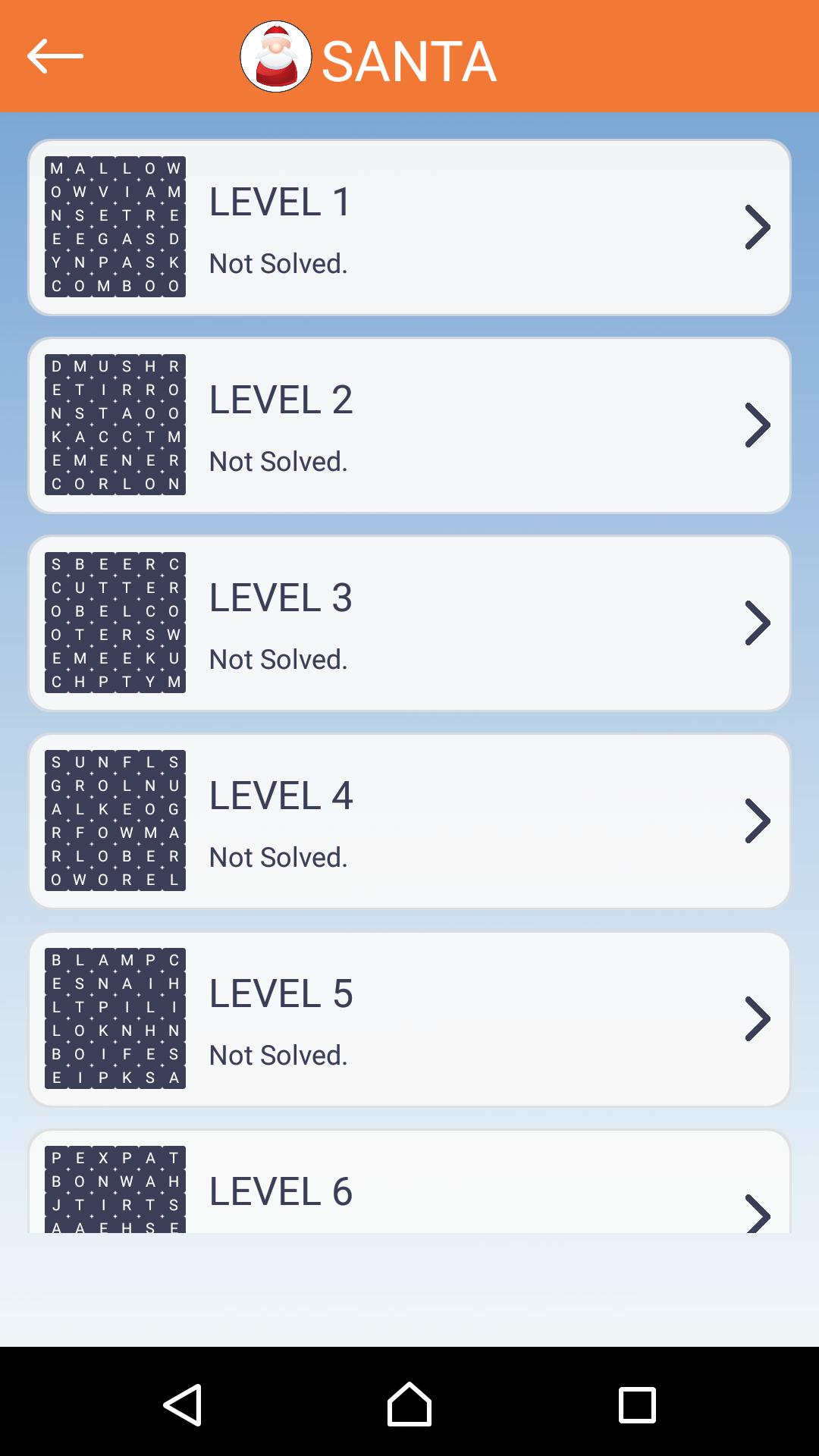The width and height of the screenshot is (819, 1456).
Task: Tap the back arrow in the top bar
Action: pos(54,55)
